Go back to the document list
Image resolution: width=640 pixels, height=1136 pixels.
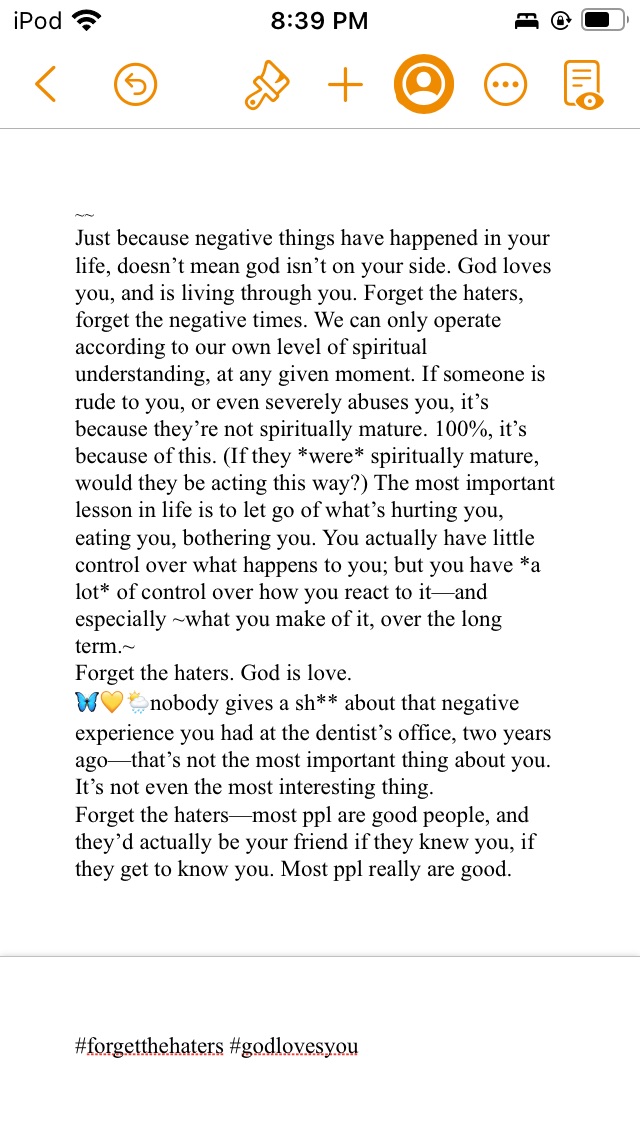45,85
